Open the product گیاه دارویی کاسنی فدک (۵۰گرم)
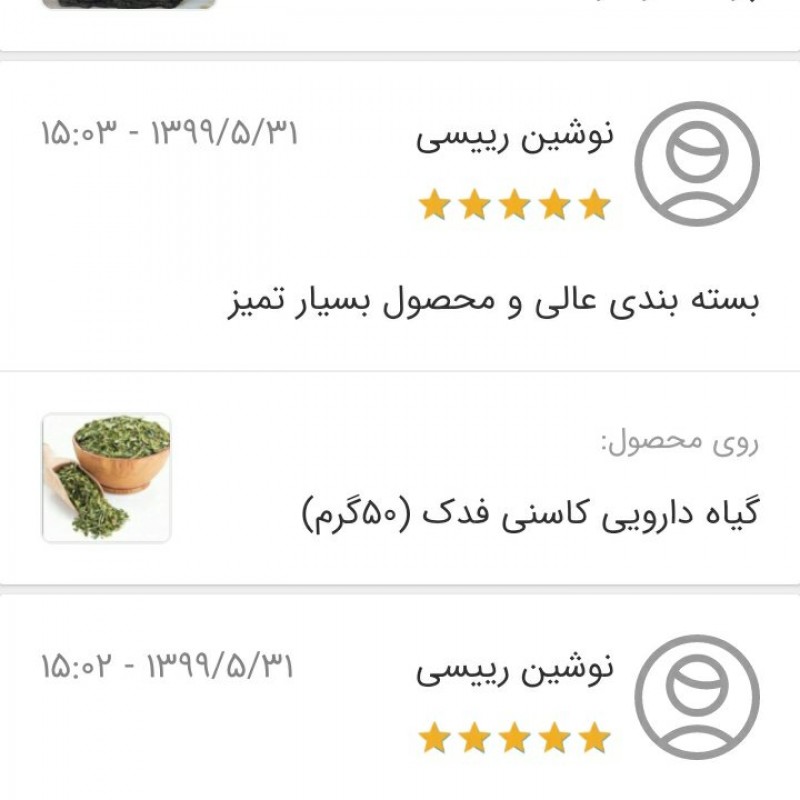 530,514
